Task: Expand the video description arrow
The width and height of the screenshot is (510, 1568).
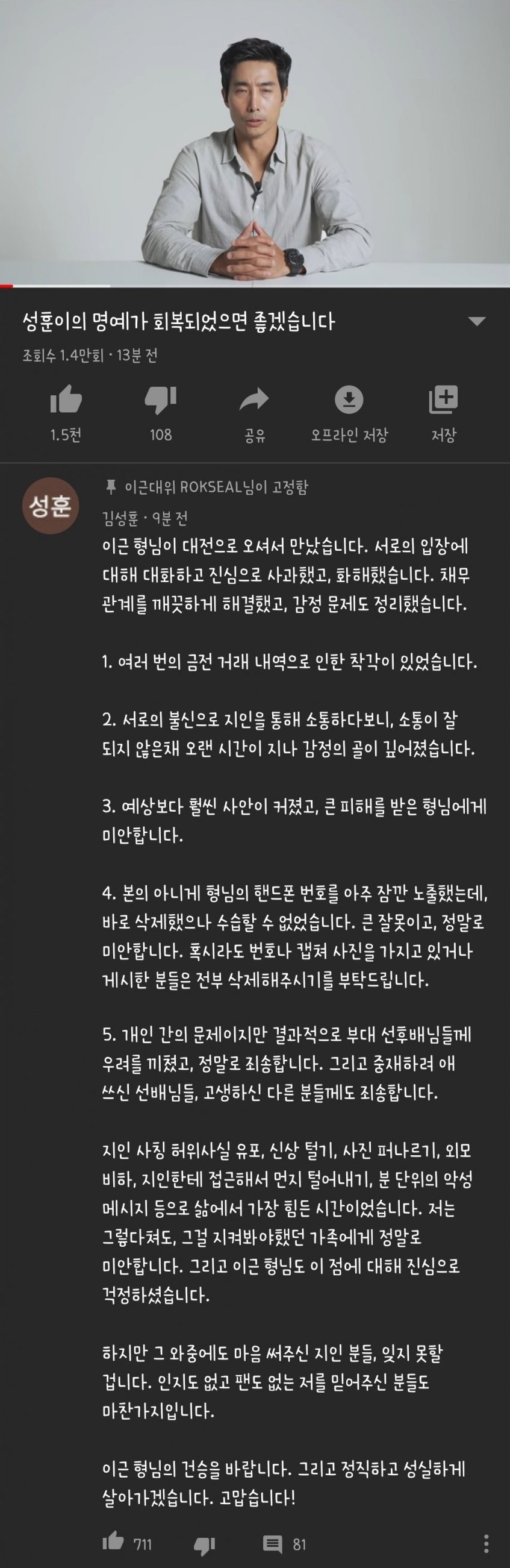Action: pyautogui.click(x=477, y=321)
